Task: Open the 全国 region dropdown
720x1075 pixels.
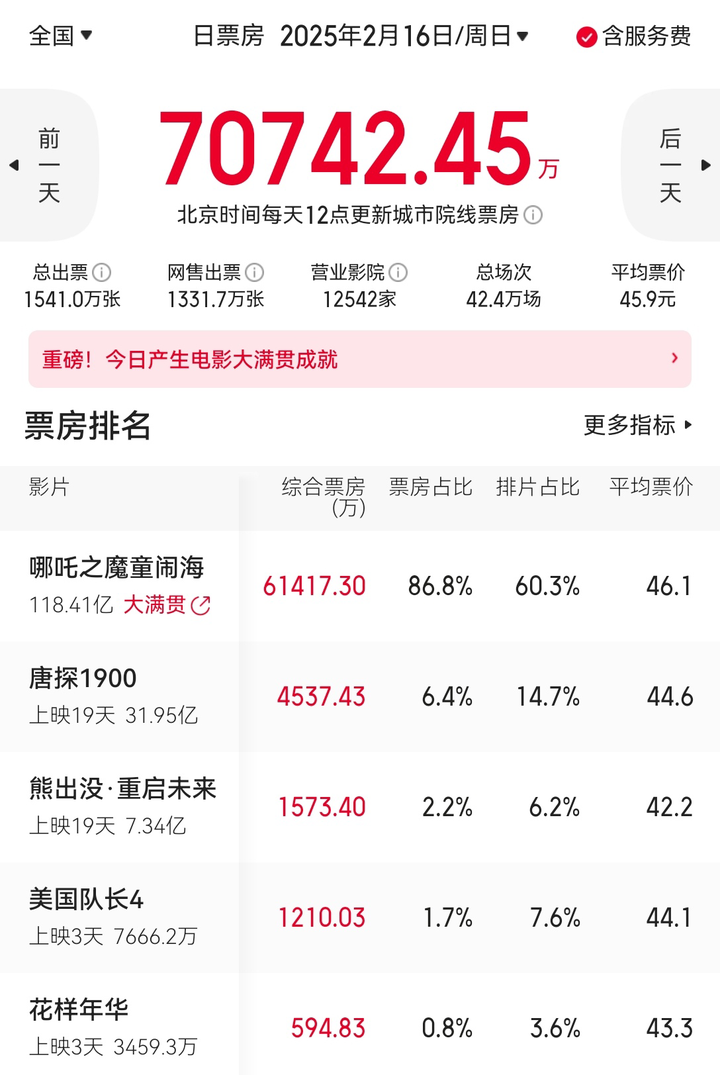Action: pos(60,36)
